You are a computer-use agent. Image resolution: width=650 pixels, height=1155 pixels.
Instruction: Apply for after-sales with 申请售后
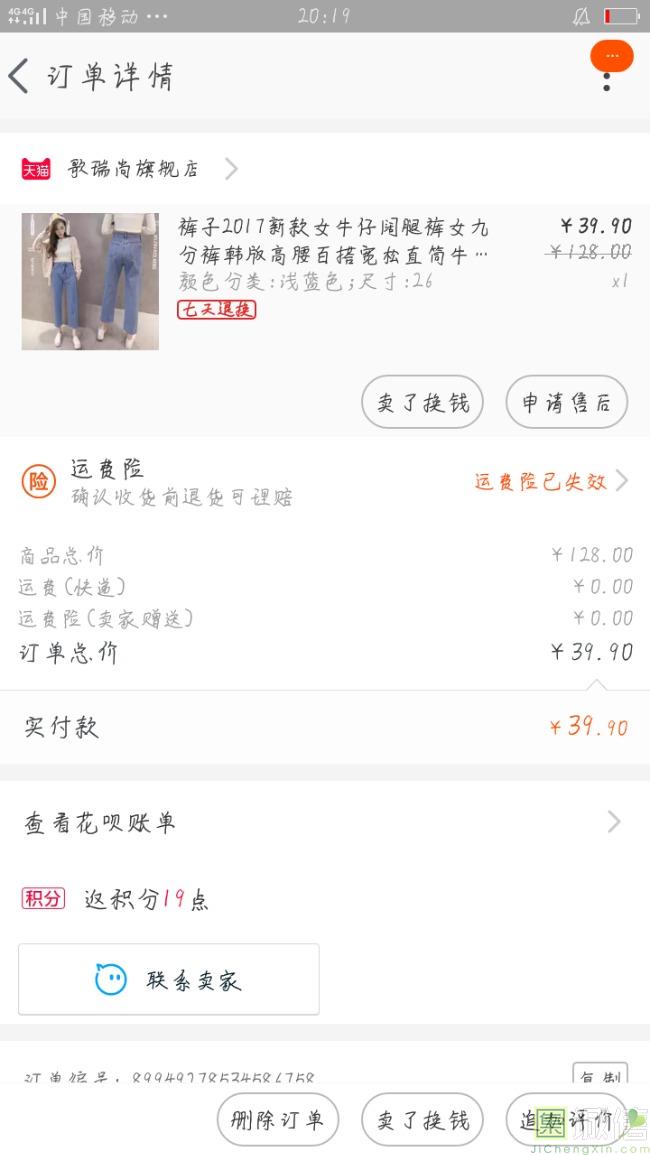[x=566, y=403]
